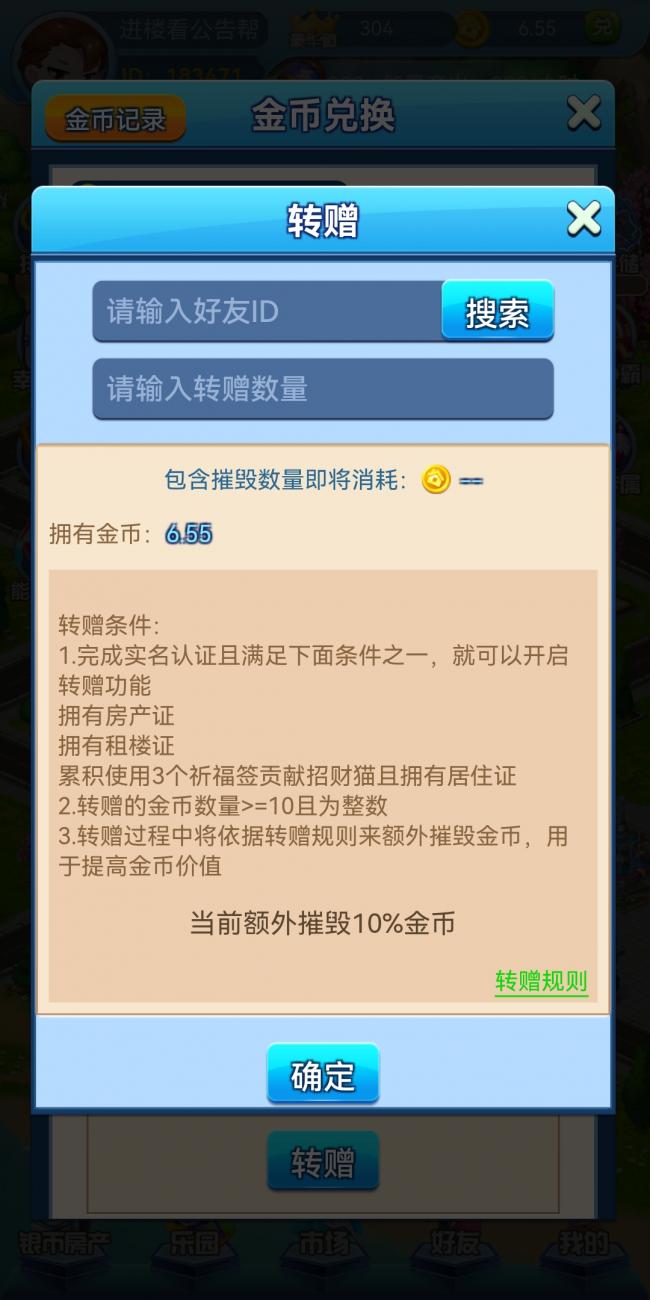Close the 转赠 dialog

click(583, 218)
